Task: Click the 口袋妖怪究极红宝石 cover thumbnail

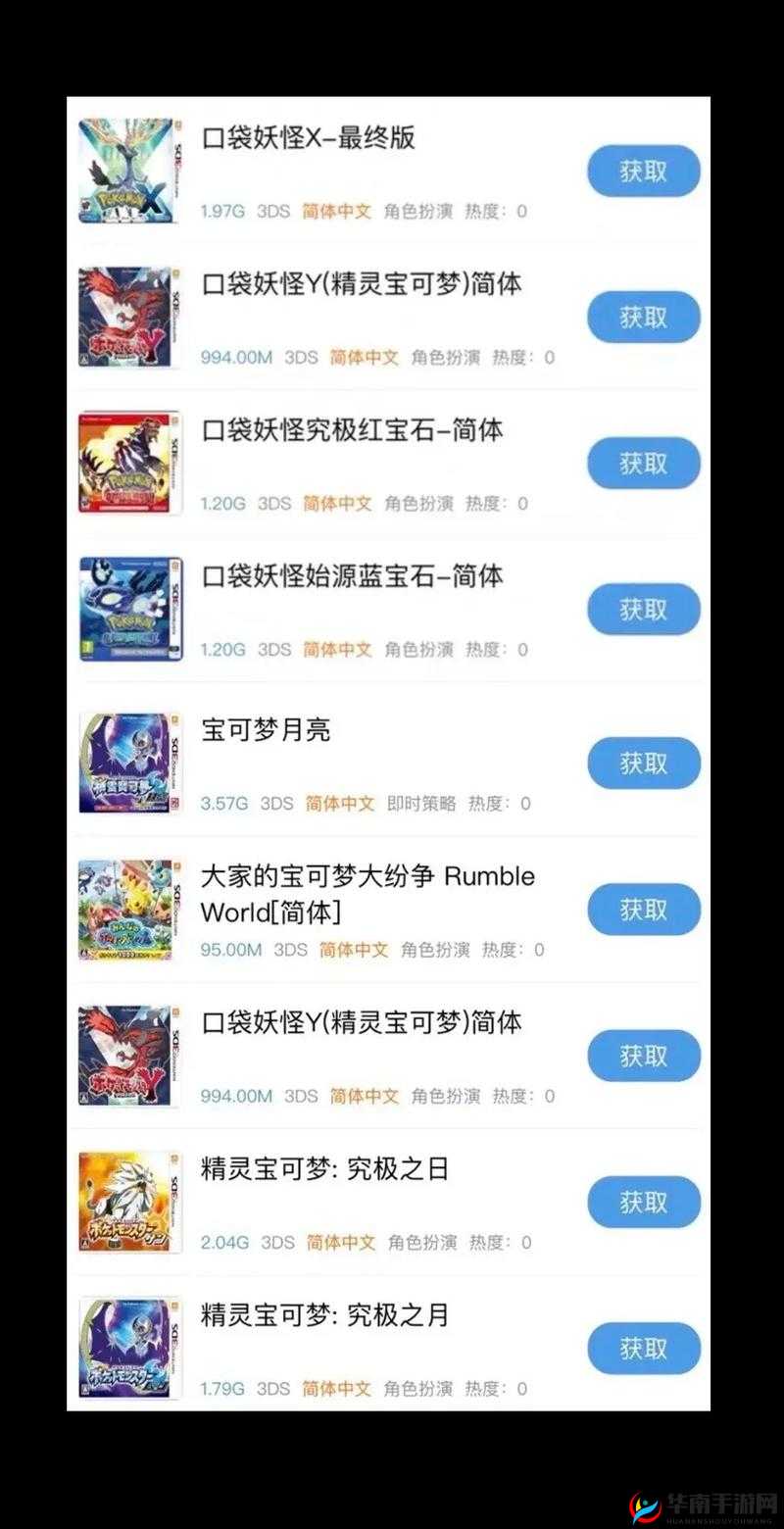Action: click(129, 462)
